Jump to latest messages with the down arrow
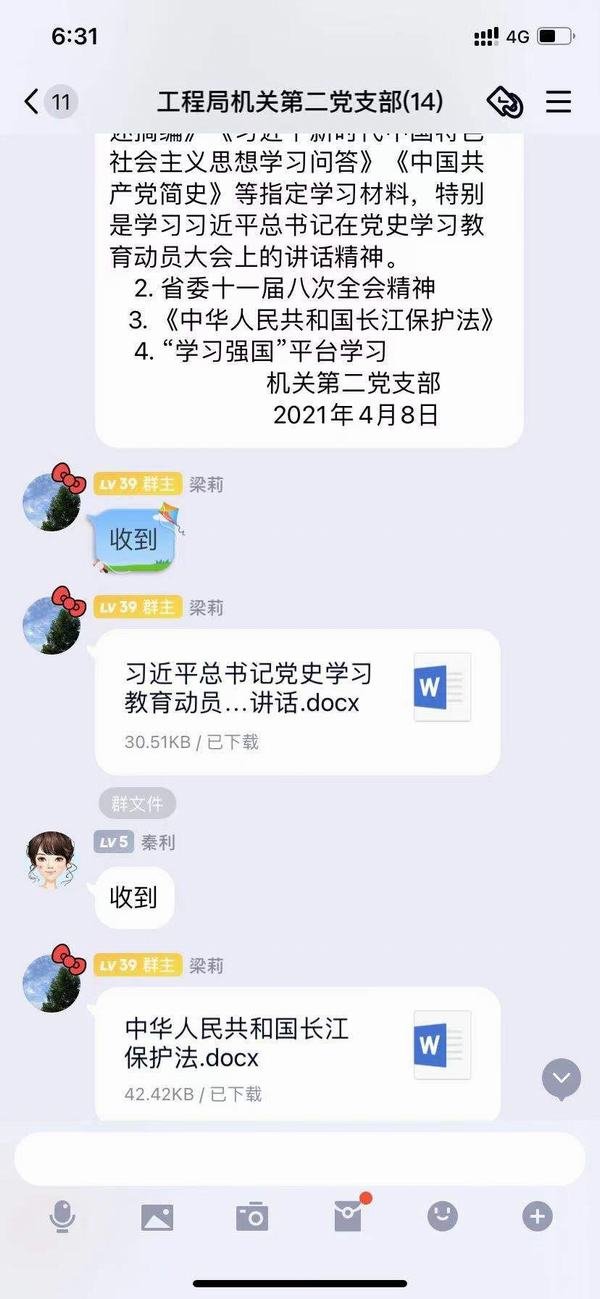Screen dimensions: 600x1299 561,1079
